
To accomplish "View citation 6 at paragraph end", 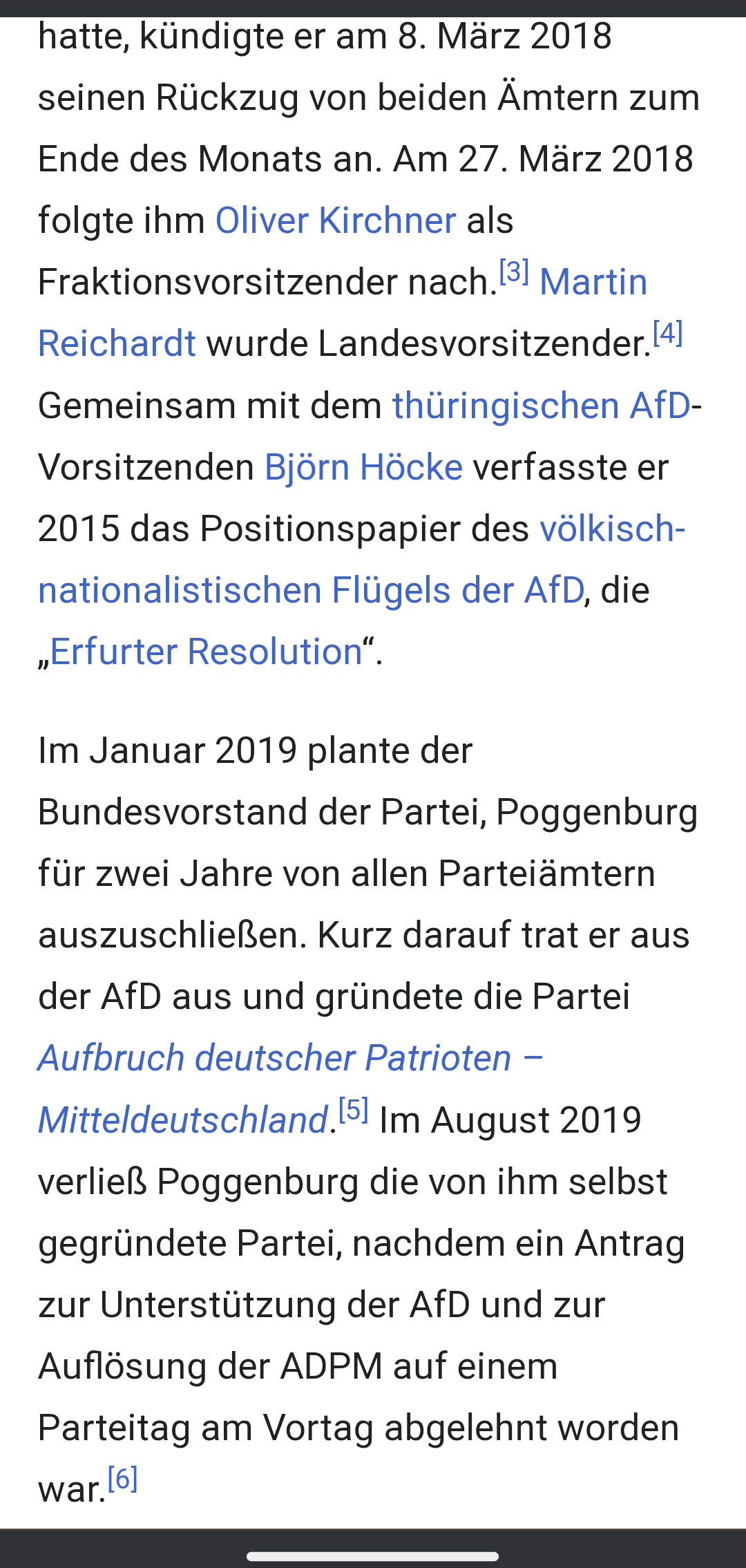I will pos(122,1478).
